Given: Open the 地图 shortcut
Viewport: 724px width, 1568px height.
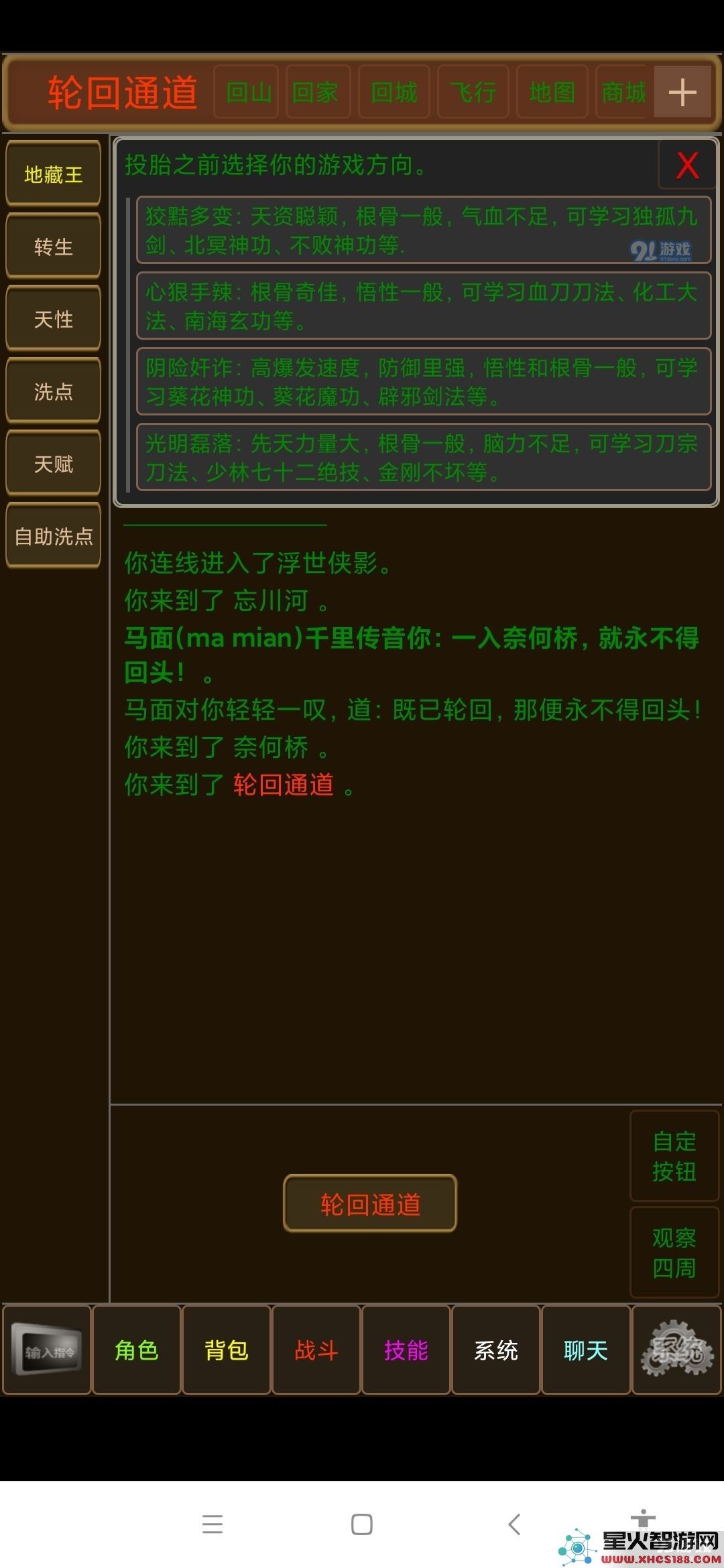Looking at the screenshot, I should (x=552, y=92).
